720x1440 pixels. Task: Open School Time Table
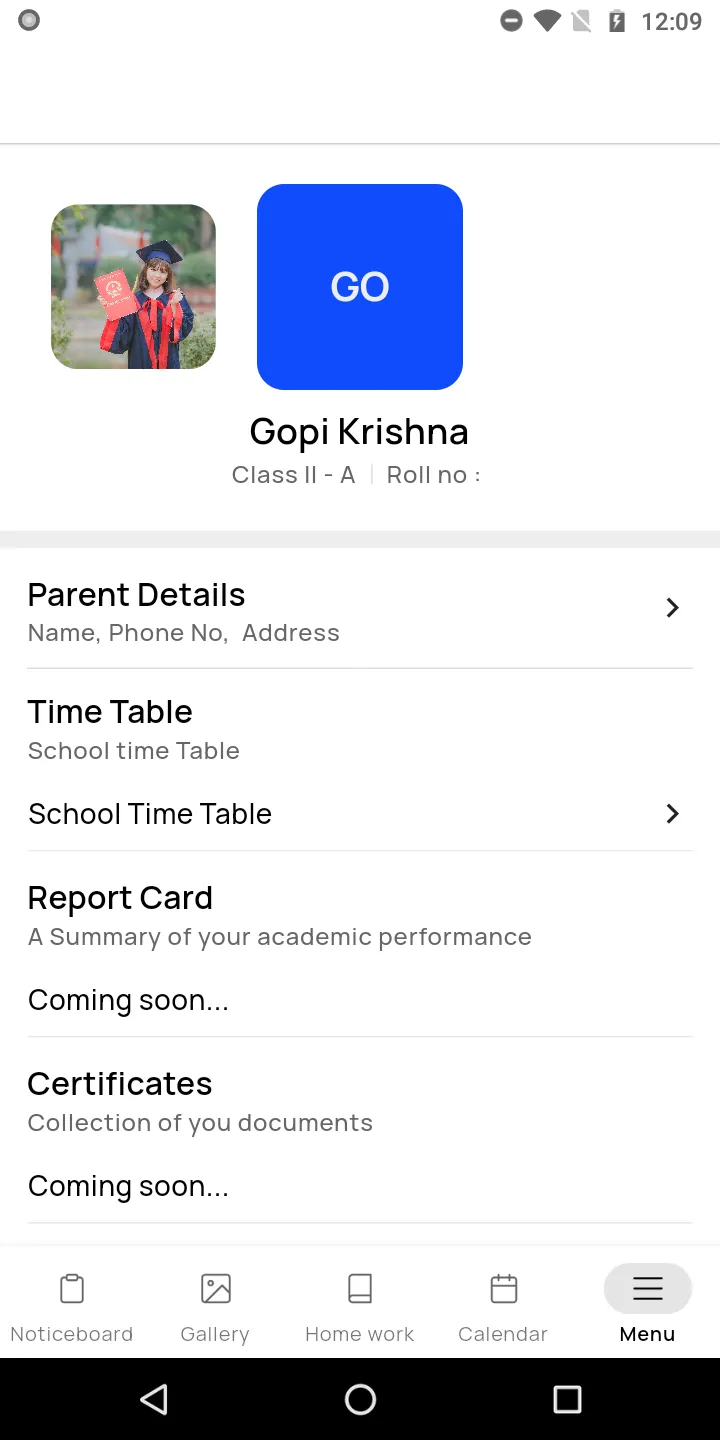coord(360,814)
